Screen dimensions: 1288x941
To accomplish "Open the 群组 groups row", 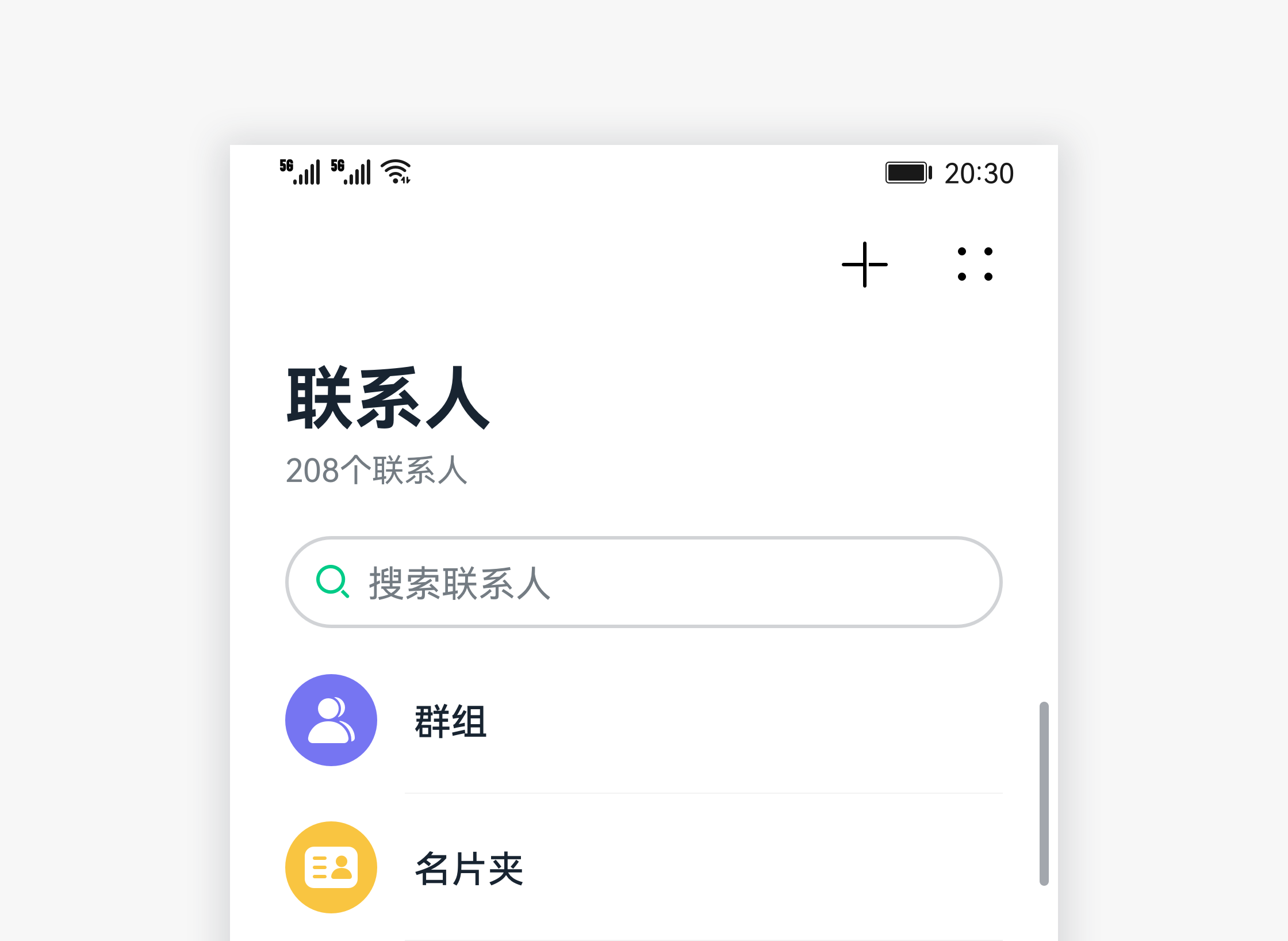I will pos(643,720).
